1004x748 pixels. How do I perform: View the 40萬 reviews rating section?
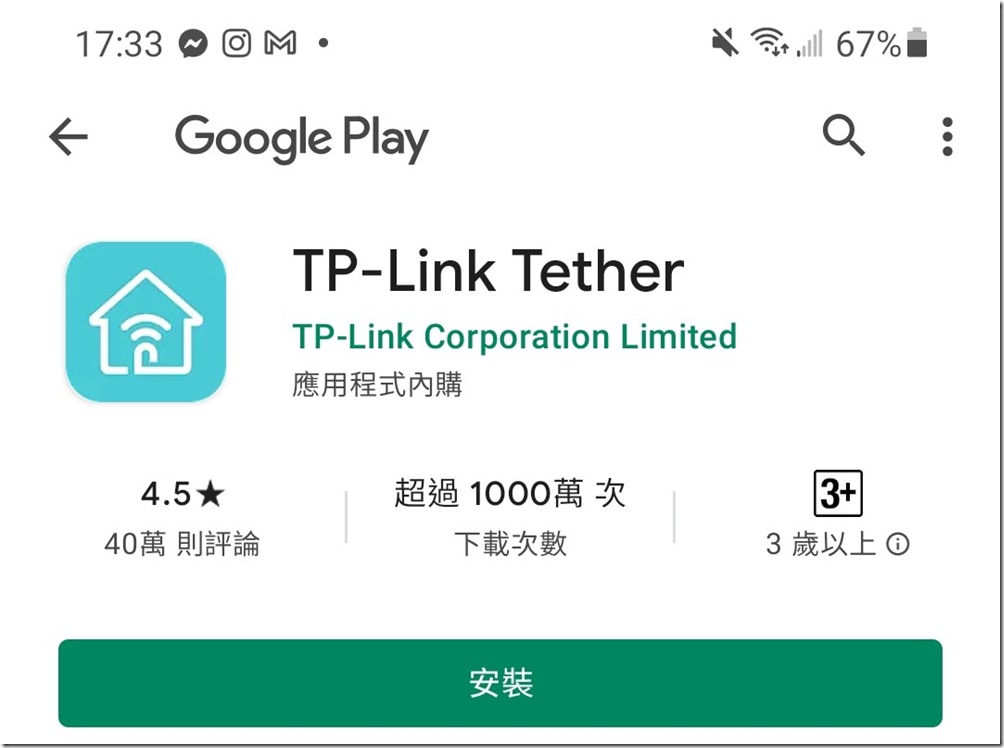click(x=182, y=518)
